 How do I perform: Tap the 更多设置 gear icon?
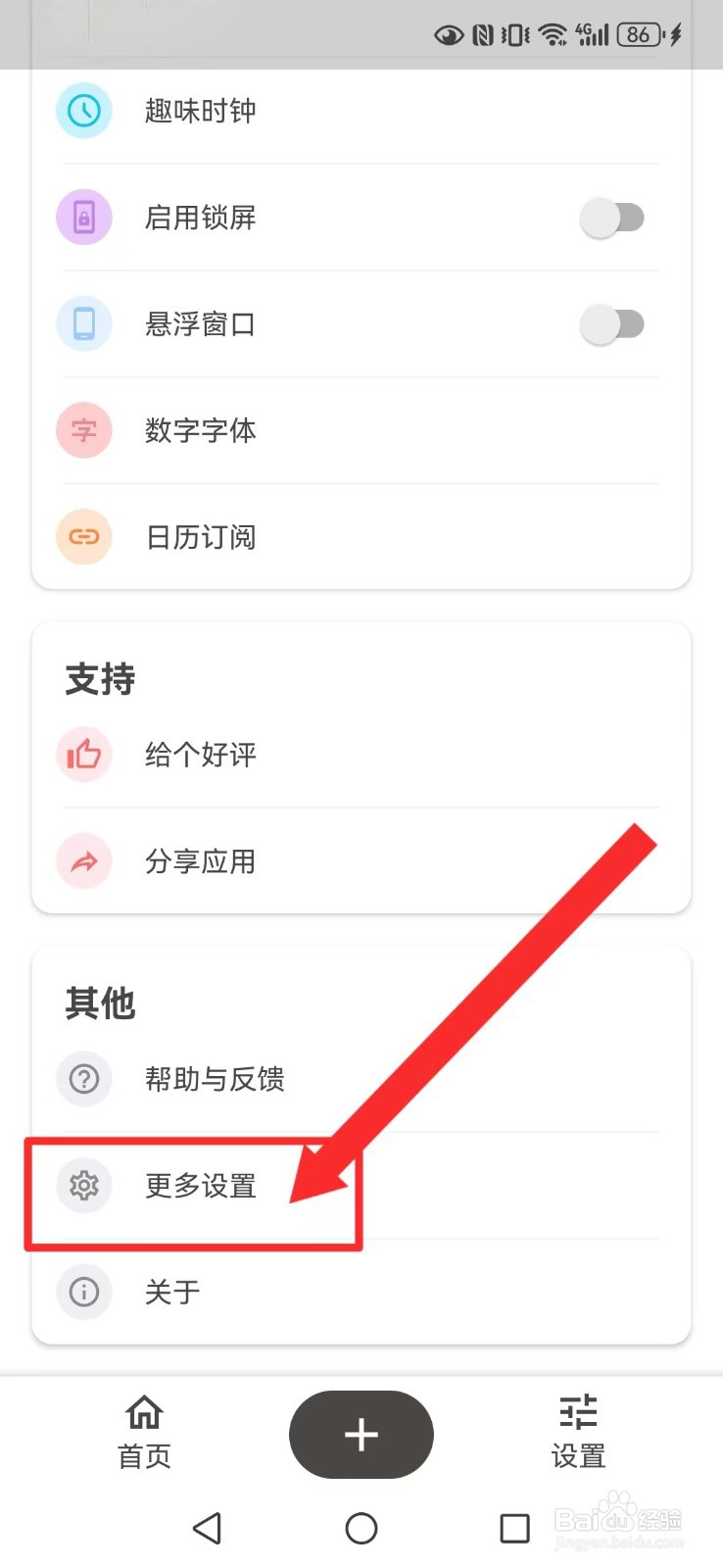tap(84, 1186)
